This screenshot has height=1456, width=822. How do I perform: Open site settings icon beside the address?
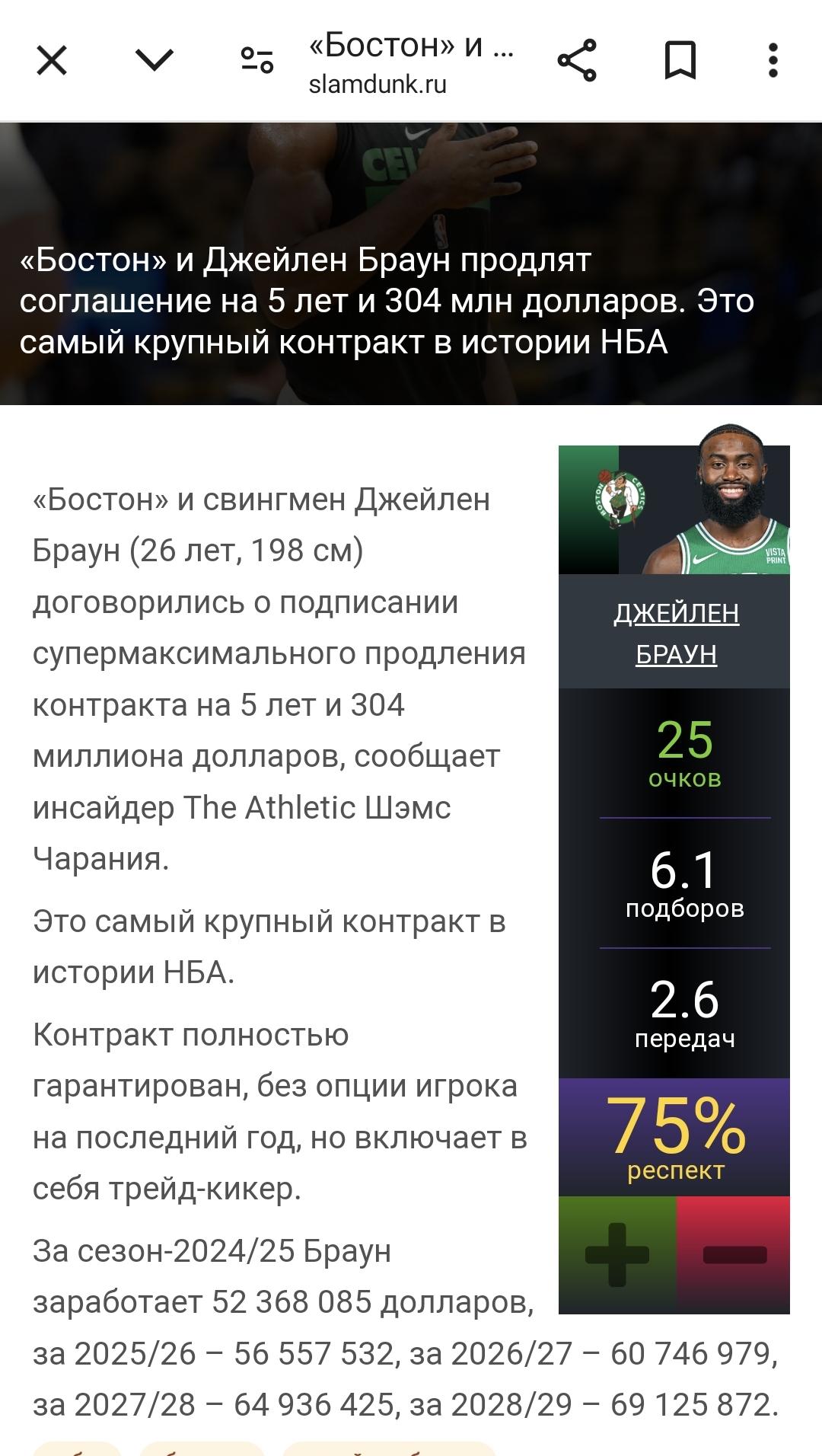click(257, 60)
